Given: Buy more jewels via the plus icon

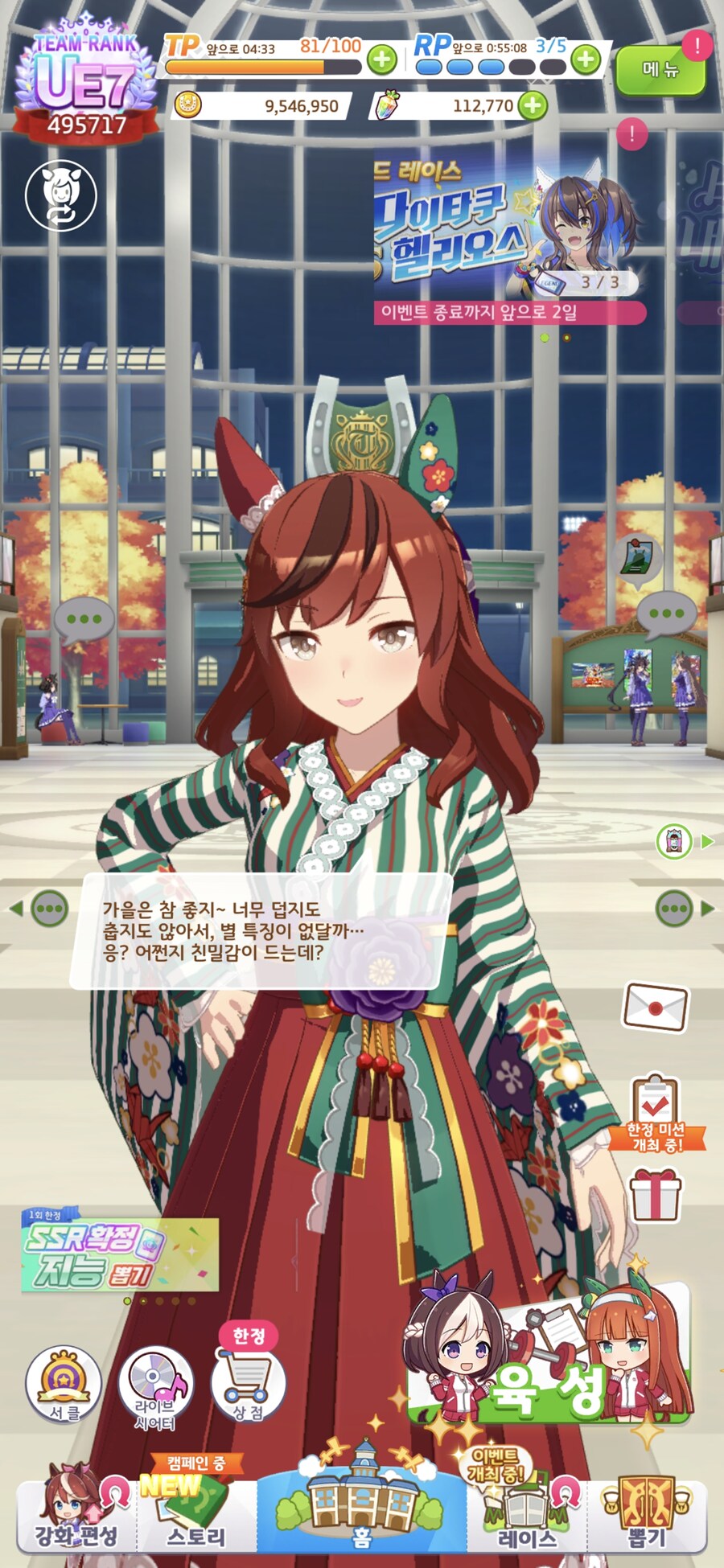Looking at the screenshot, I should coord(533,105).
